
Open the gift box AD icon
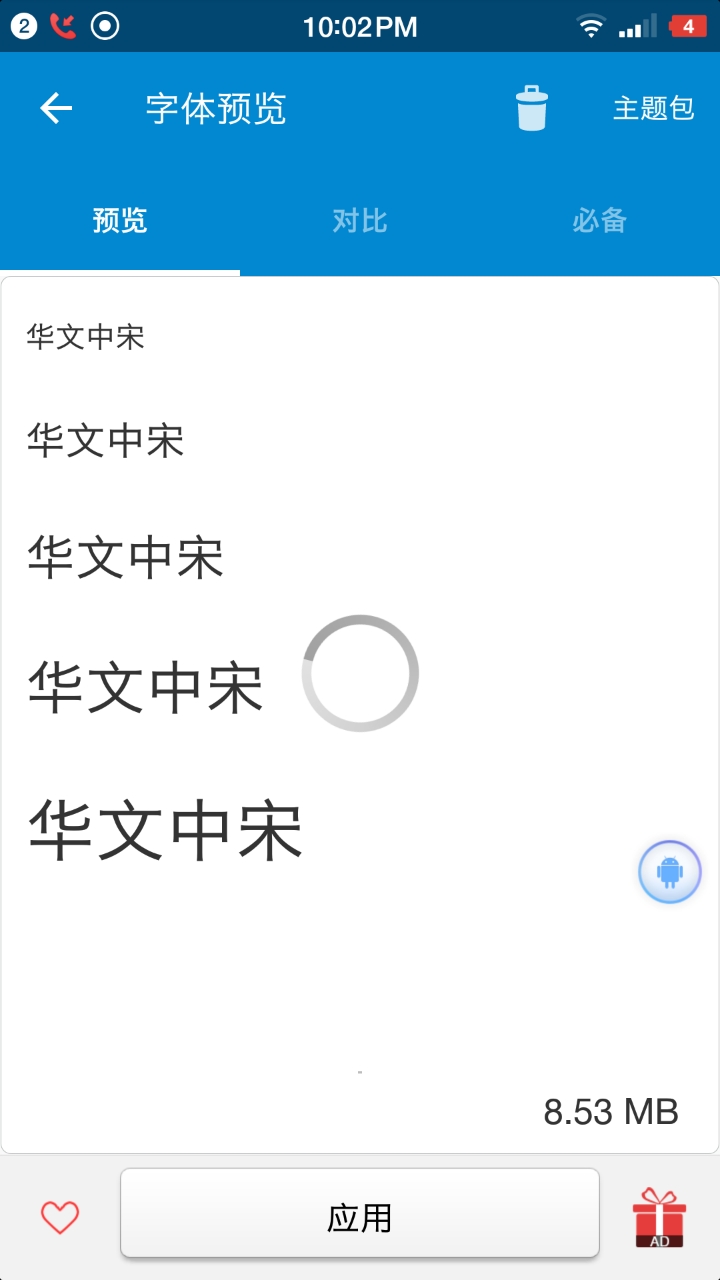(x=659, y=1217)
